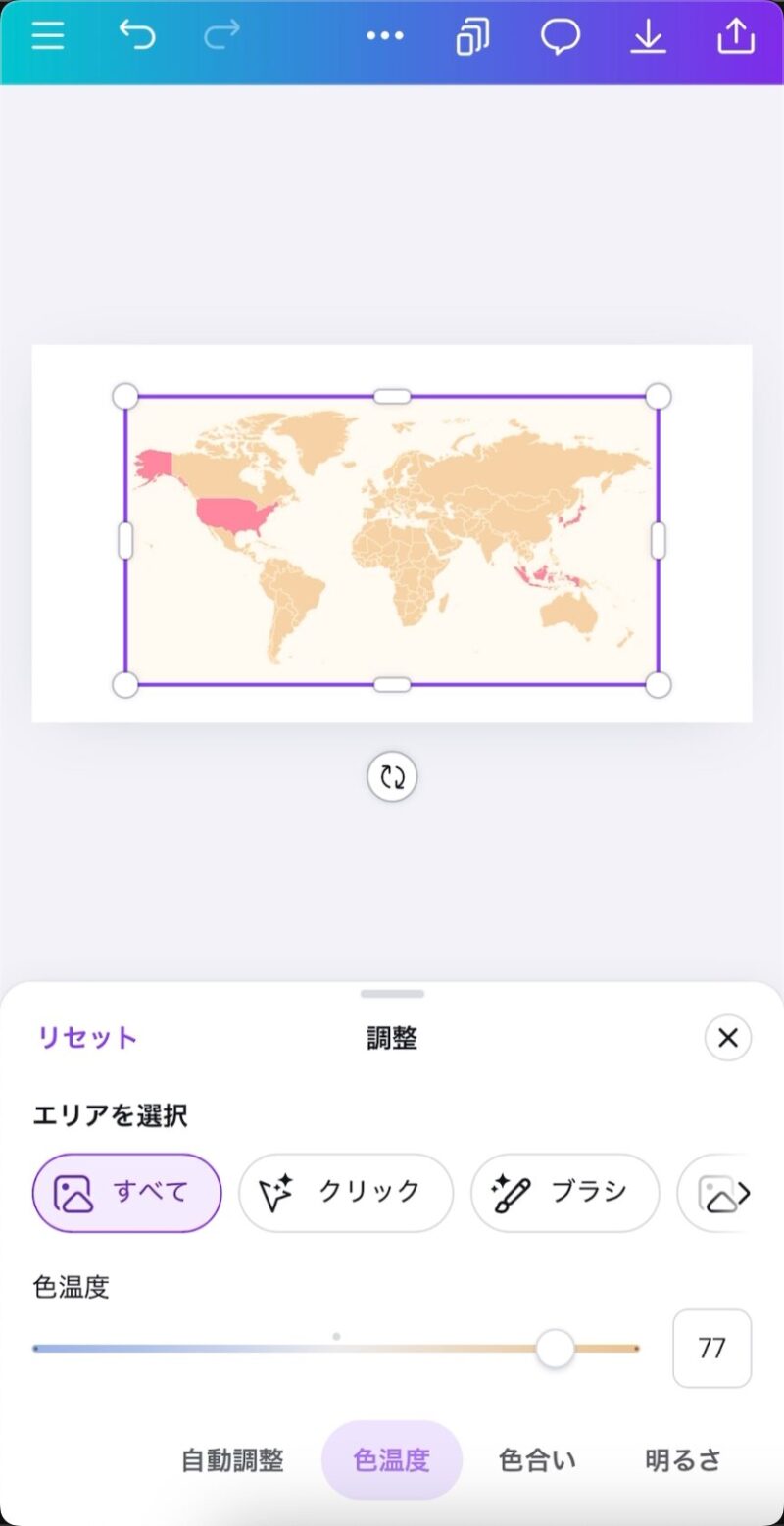Download the design
This screenshot has height=1526, width=784.
[x=648, y=37]
